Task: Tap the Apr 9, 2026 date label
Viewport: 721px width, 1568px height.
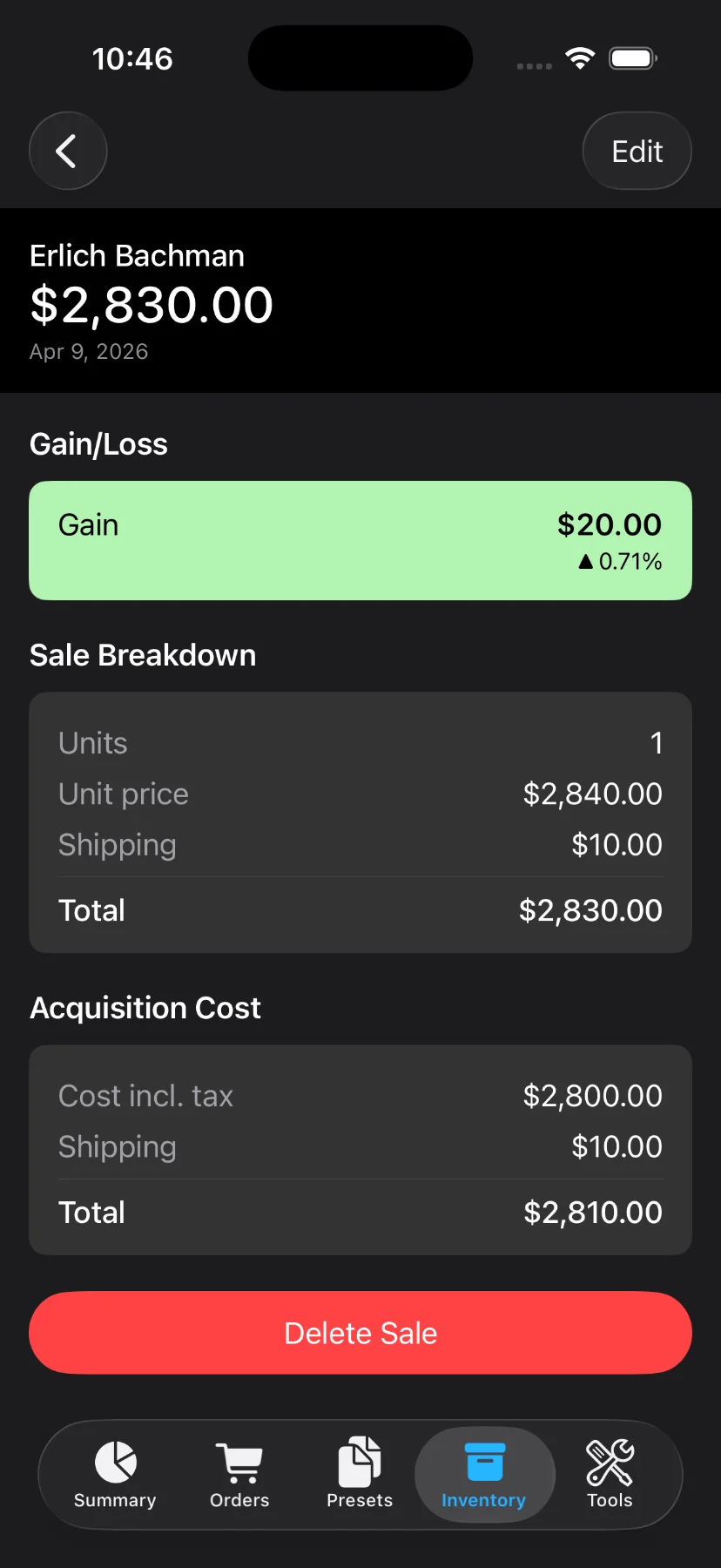Action: tap(89, 351)
